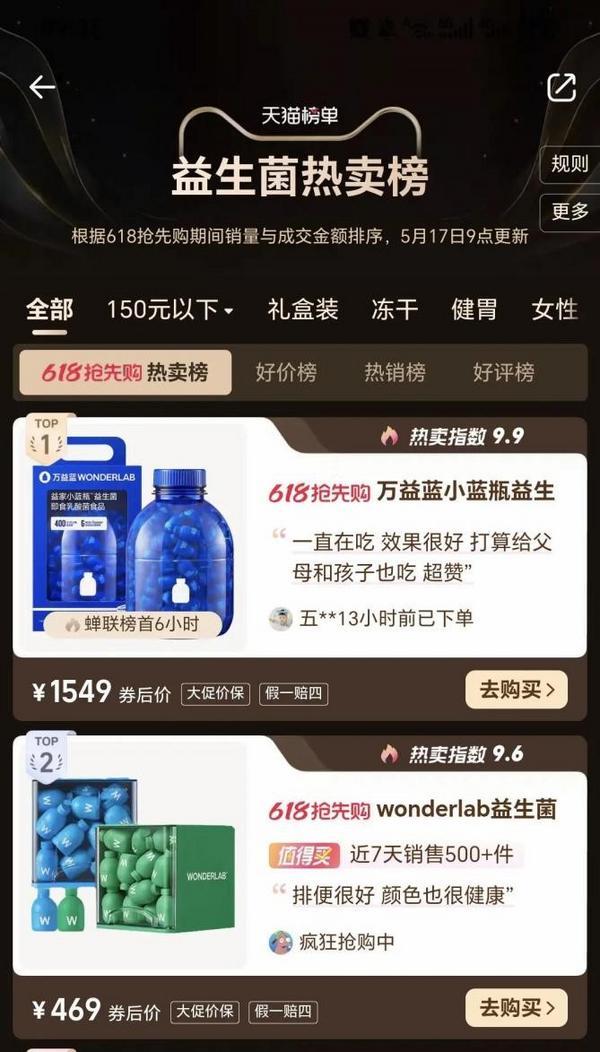Switch to the 热销榜 list
The image size is (600, 1052).
click(395, 373)
